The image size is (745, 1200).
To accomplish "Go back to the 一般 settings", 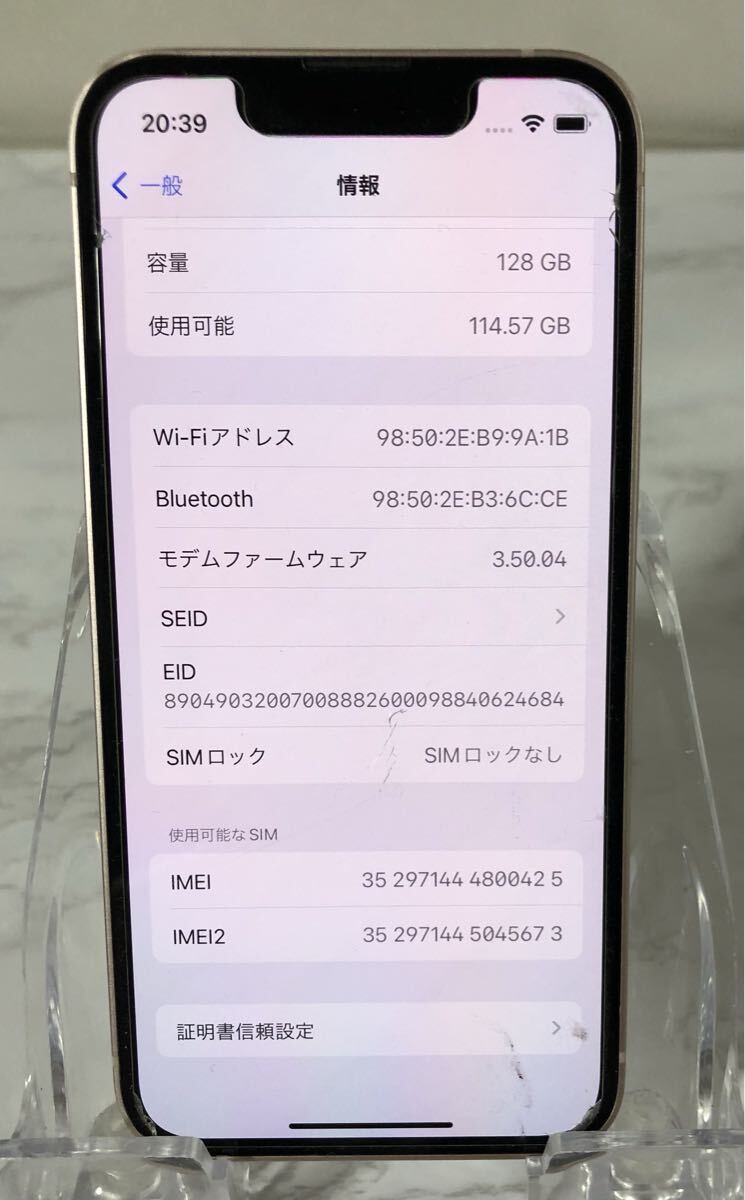I will 147,185.
